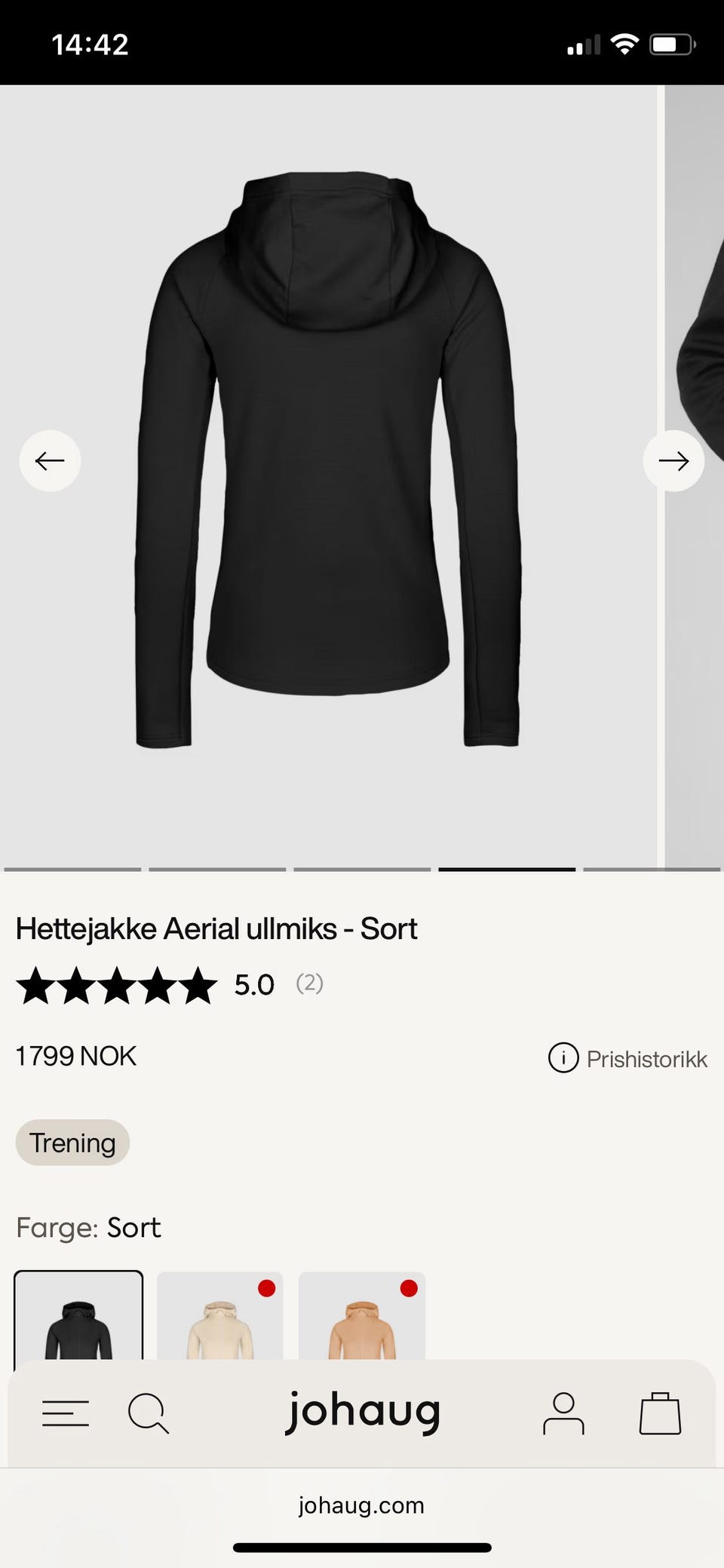Open the reviews via the star rating
This screenshot has height=1568, width=724.
(117, 986)
